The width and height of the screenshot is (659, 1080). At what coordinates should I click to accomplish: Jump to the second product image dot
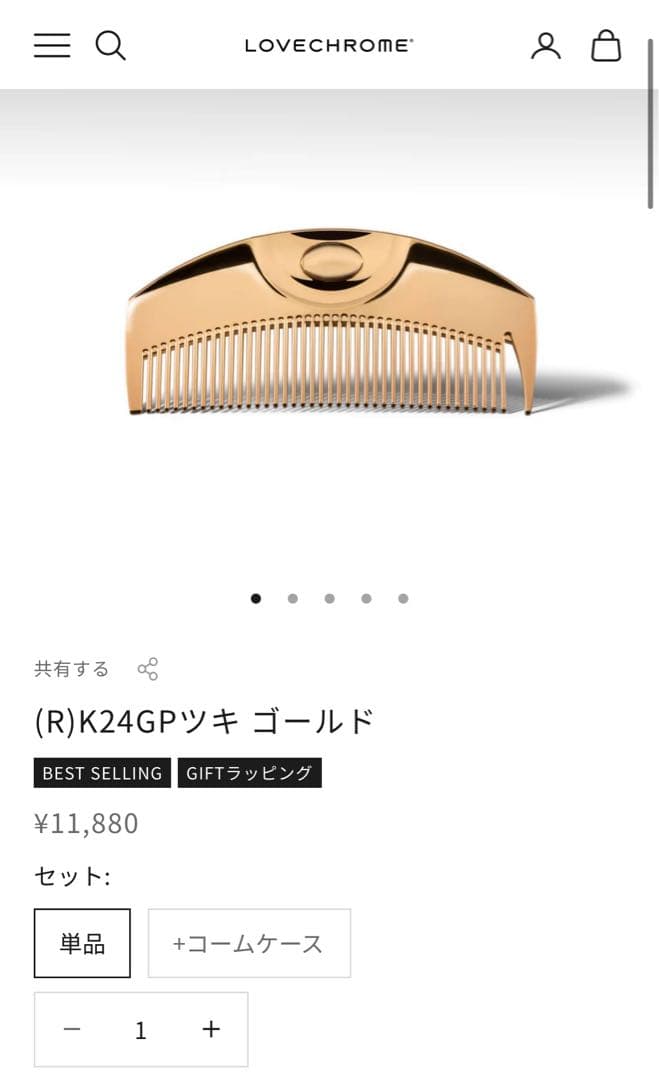293,598
